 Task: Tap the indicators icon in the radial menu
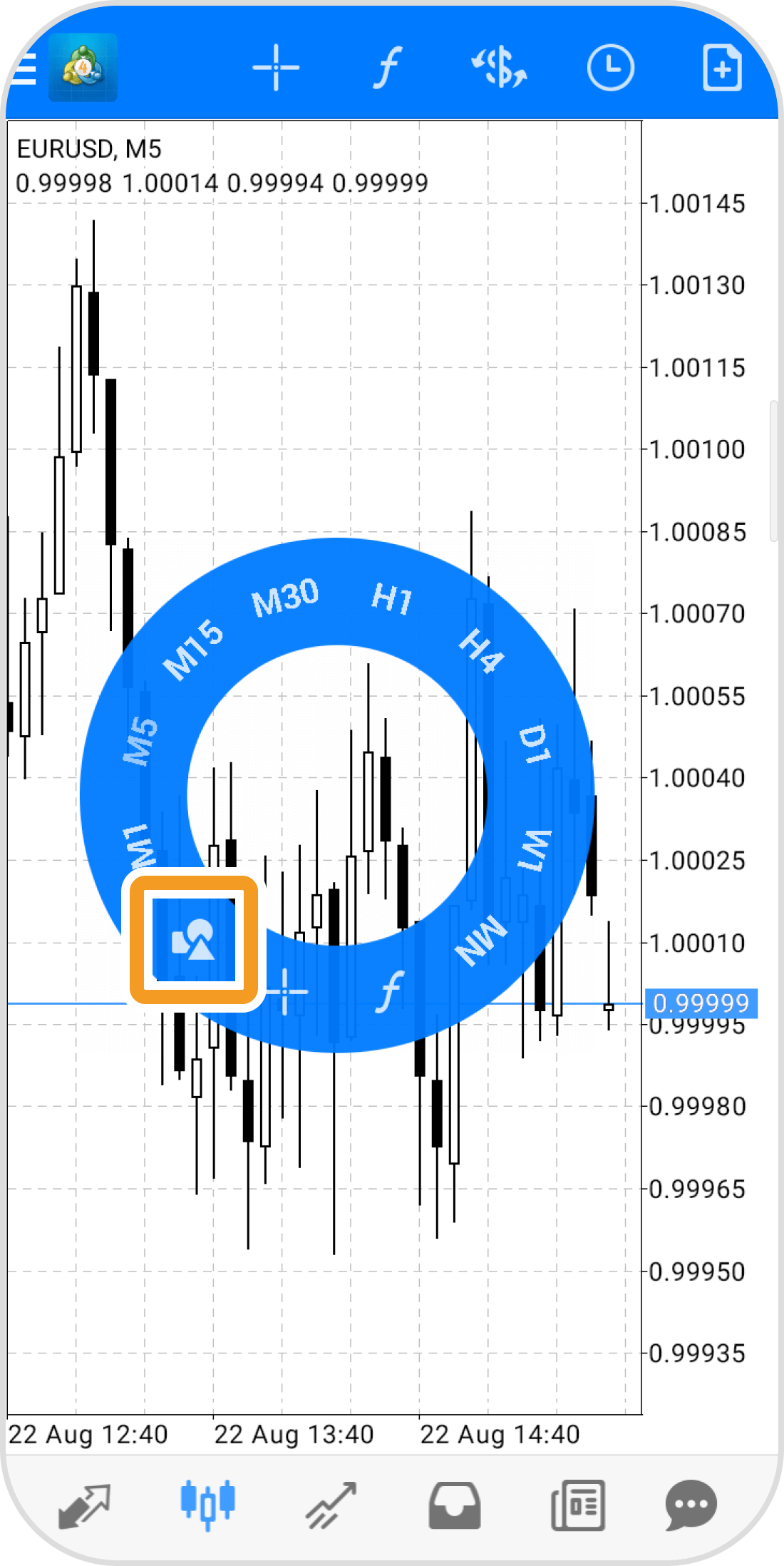click(x=389, y=991)
